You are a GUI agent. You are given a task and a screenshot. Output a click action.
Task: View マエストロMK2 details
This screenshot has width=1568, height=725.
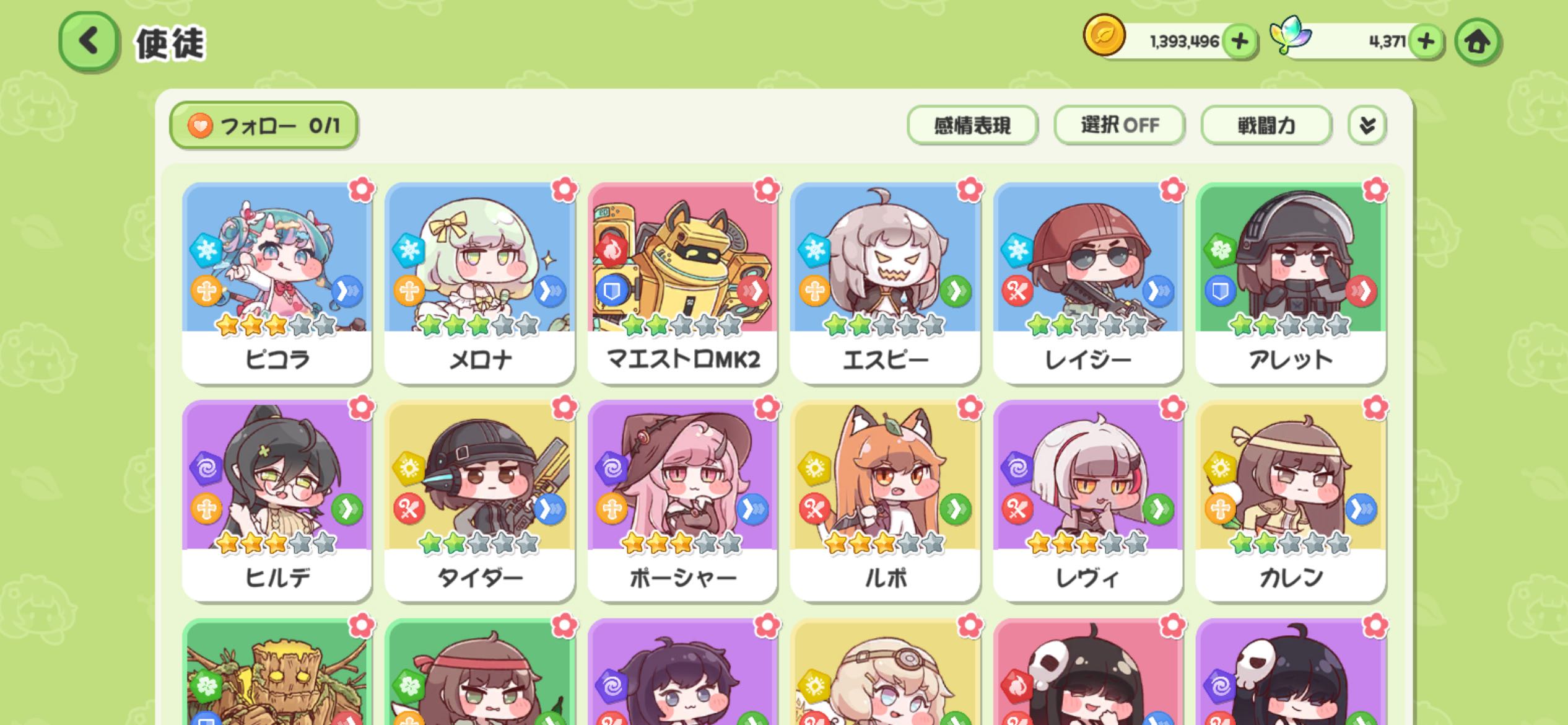[682, 283]
